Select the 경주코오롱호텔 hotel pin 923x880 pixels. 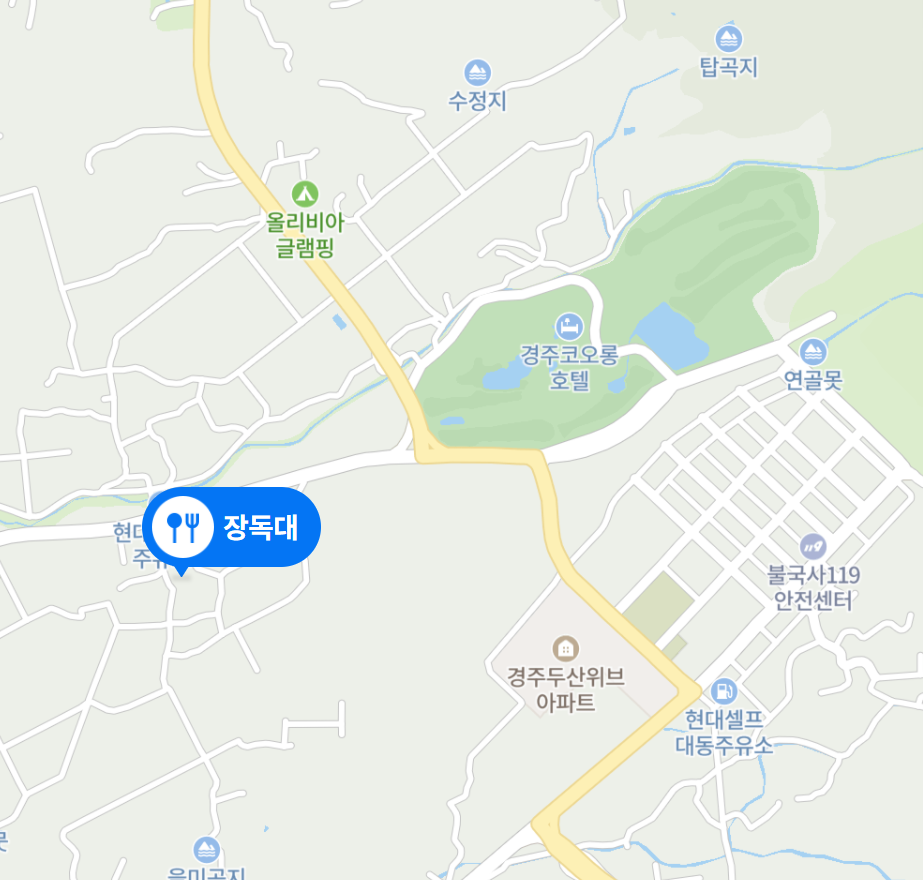click(x=568, y=325)
